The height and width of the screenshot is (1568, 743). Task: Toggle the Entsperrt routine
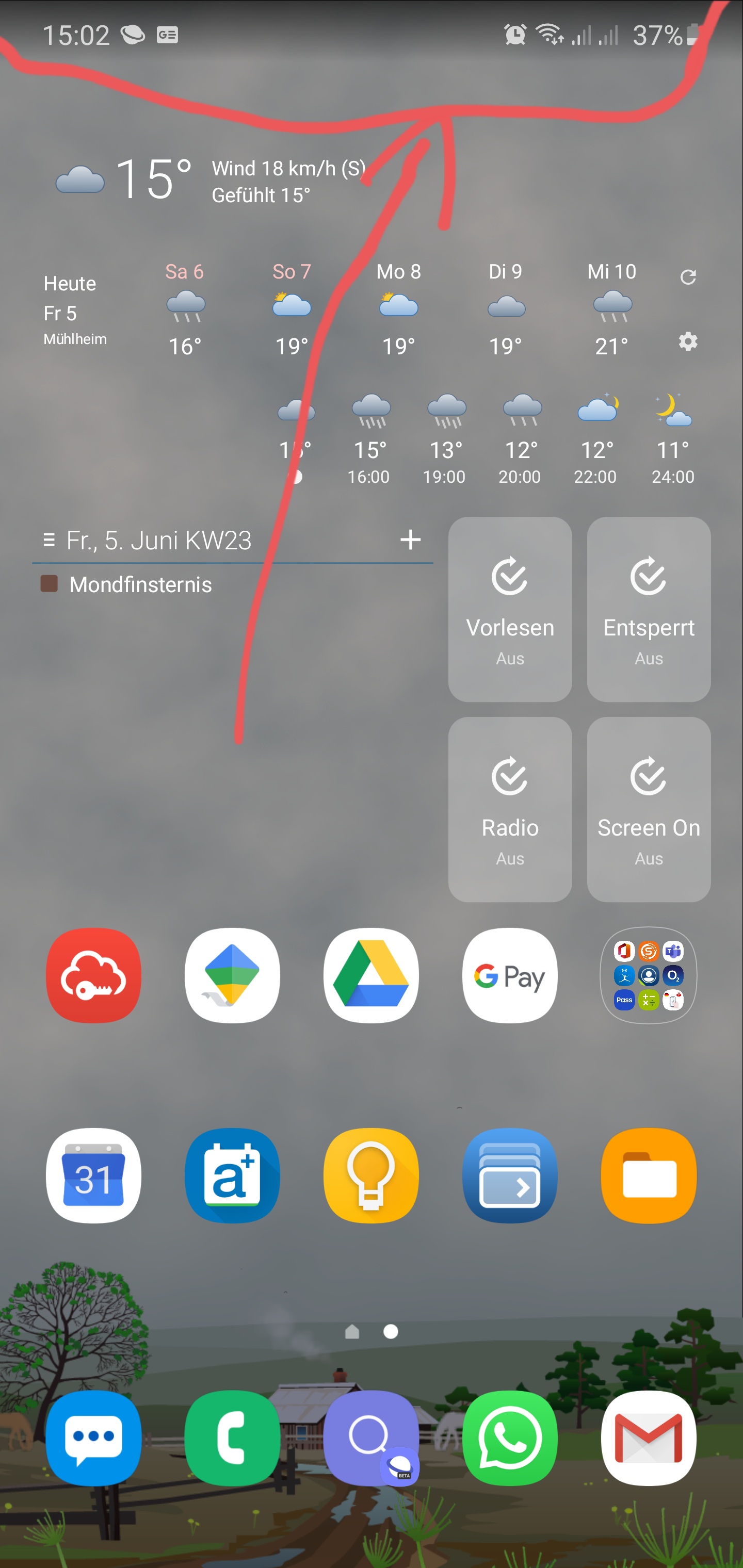(648, 609)
